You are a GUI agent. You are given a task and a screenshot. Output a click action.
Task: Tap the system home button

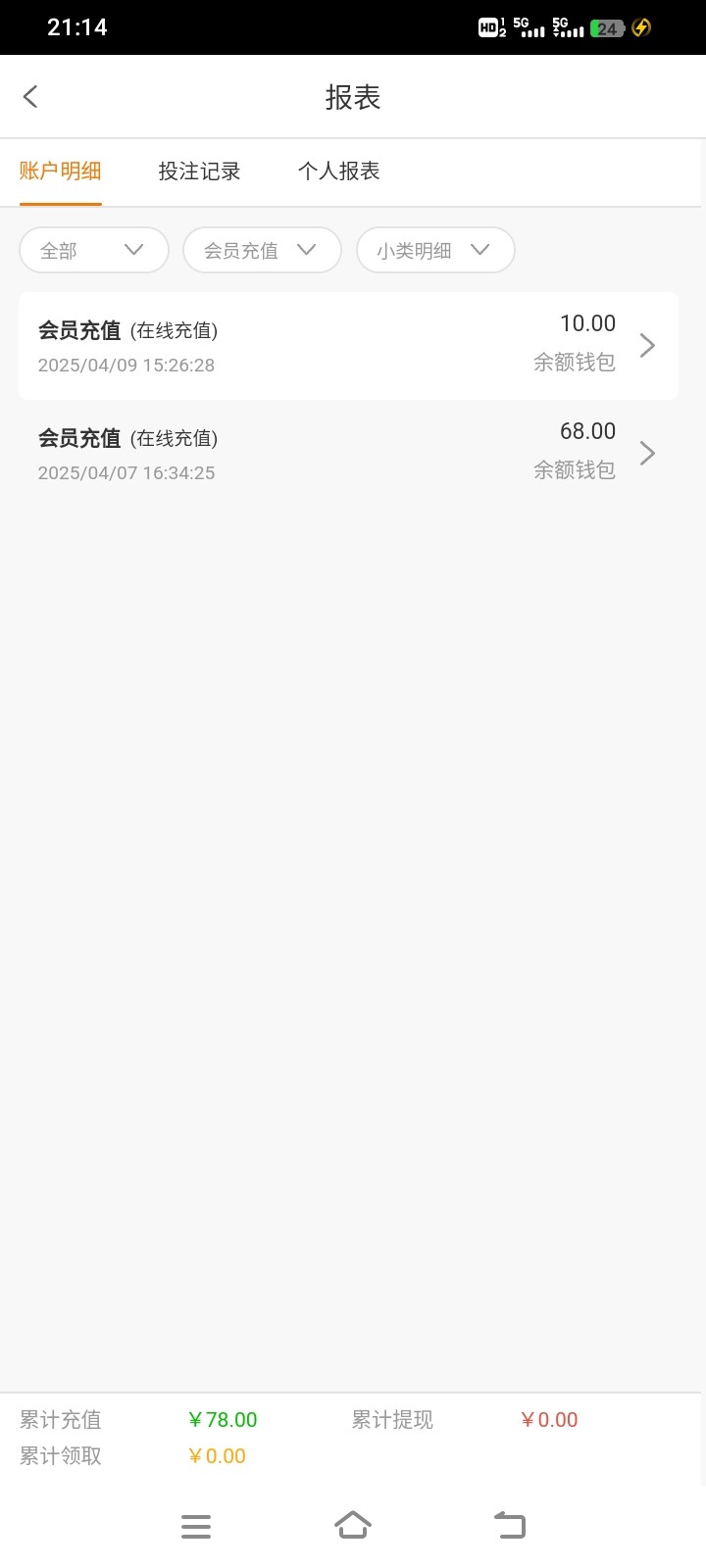click(x=353, y=1525)
